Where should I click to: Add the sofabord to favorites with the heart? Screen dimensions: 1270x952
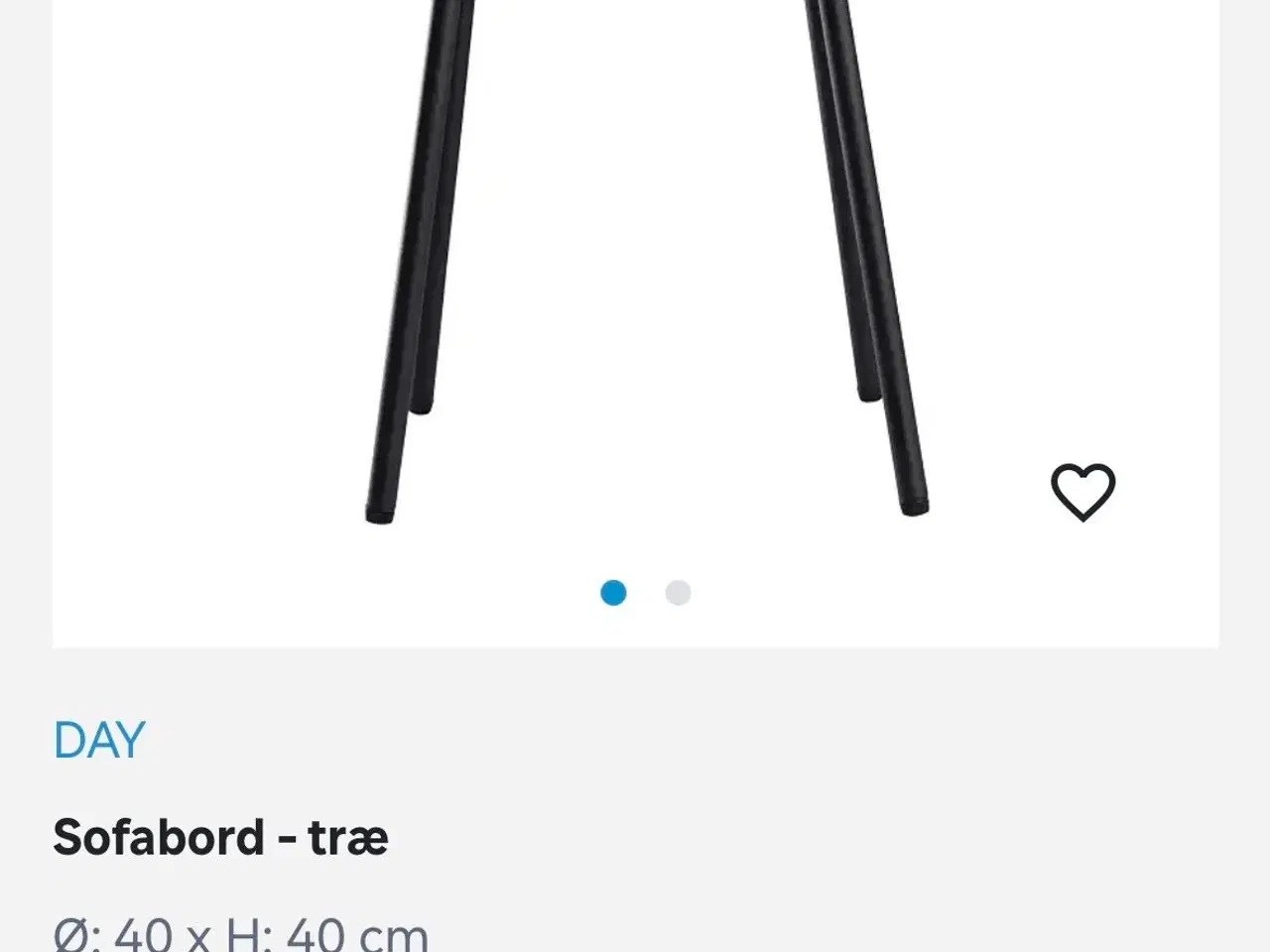tap(1082, 492)
